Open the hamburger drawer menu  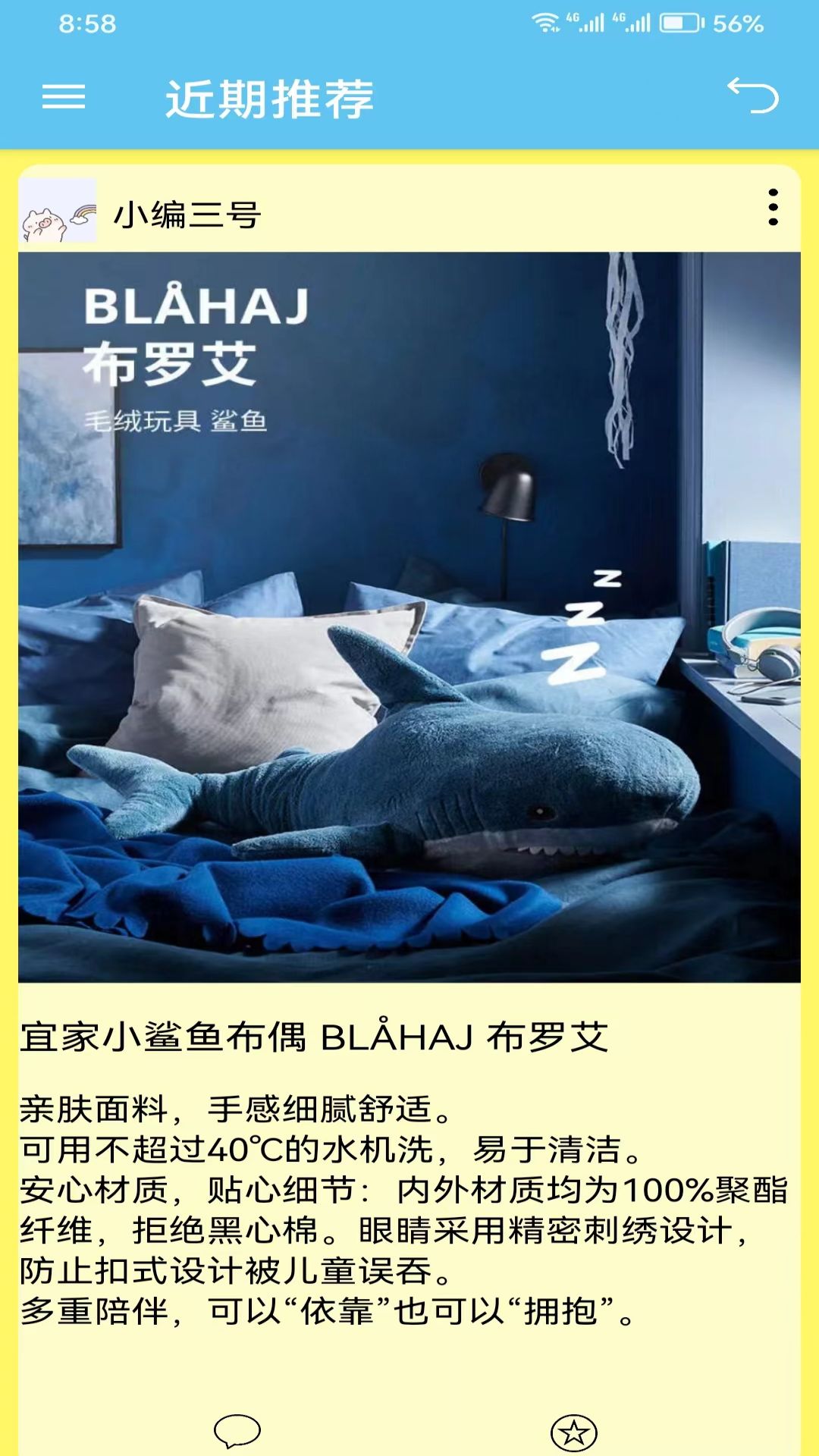click(64, 97)
